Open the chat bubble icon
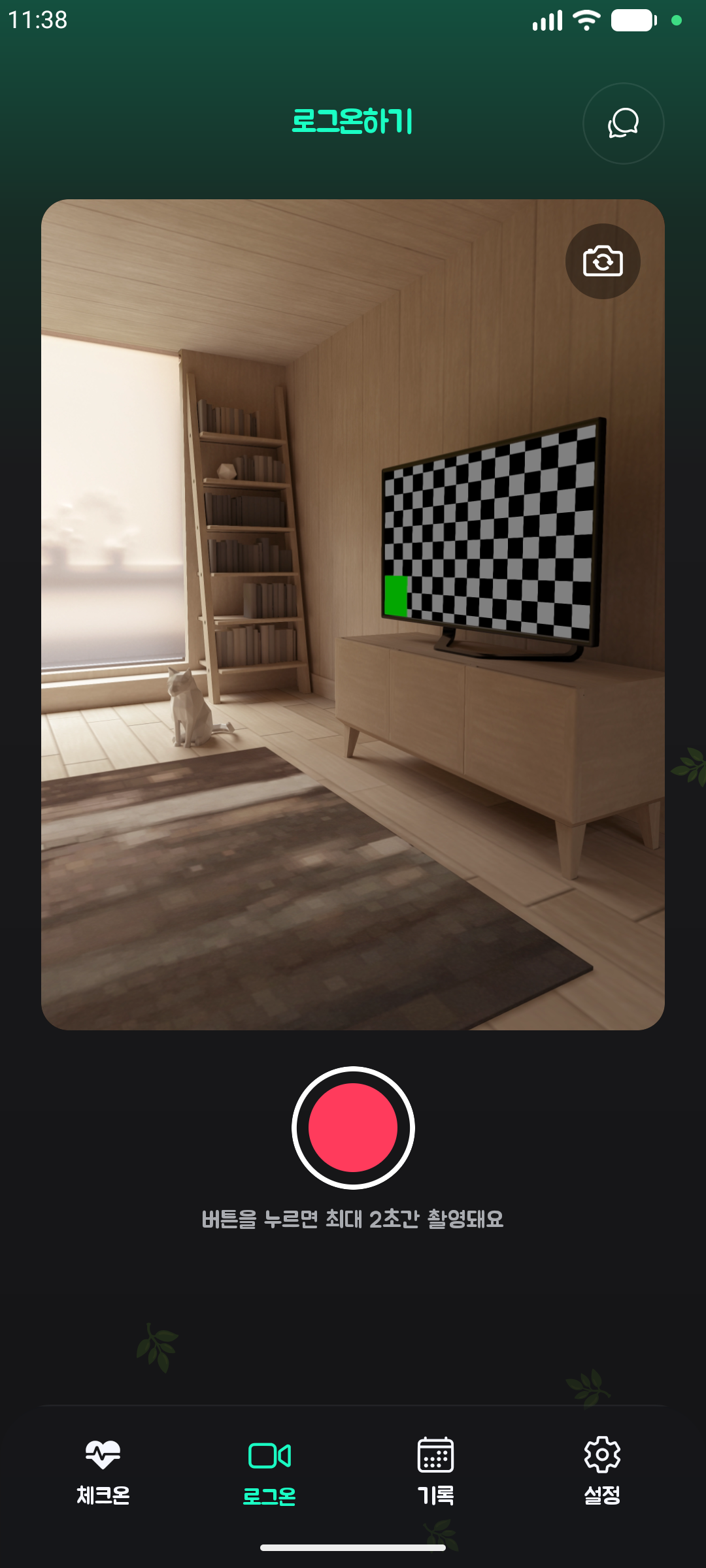This screenshot has width=706, height=1568. (x=623, y=123)
